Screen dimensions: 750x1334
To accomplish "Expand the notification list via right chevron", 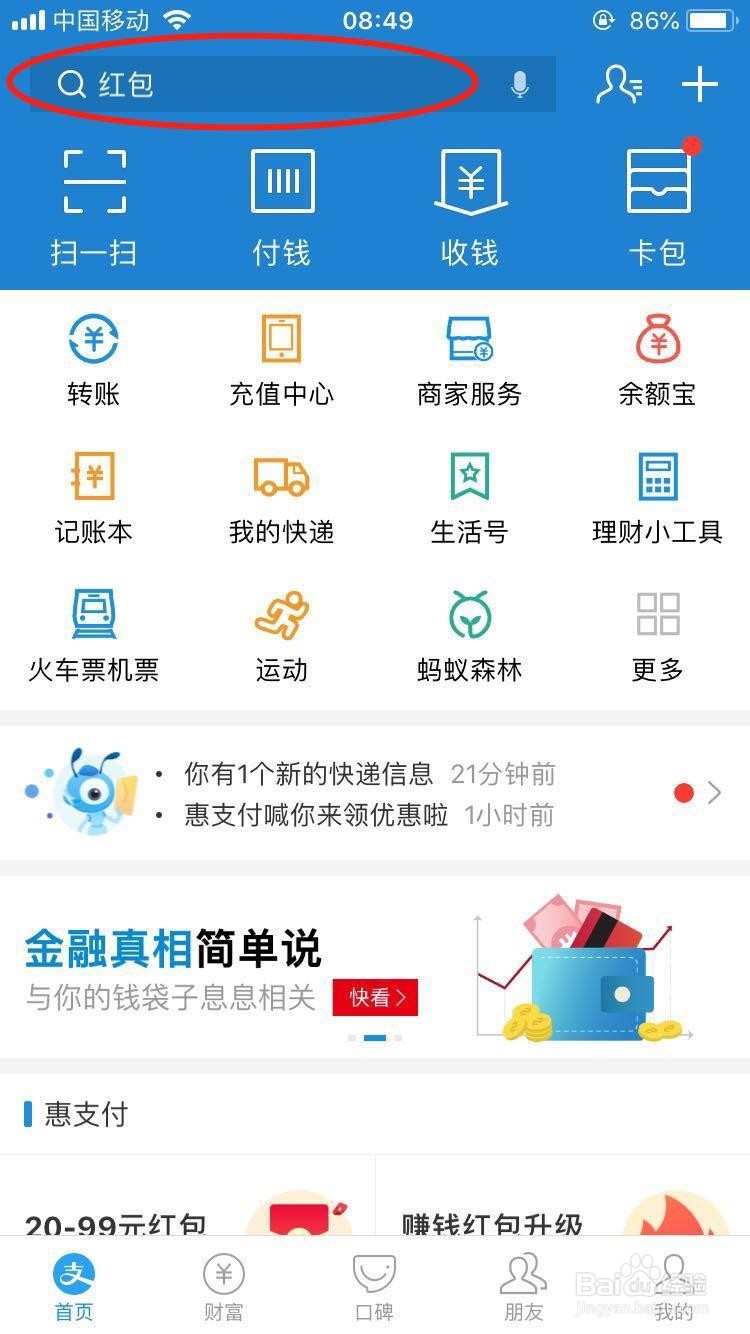I will (x=716, y=792).
